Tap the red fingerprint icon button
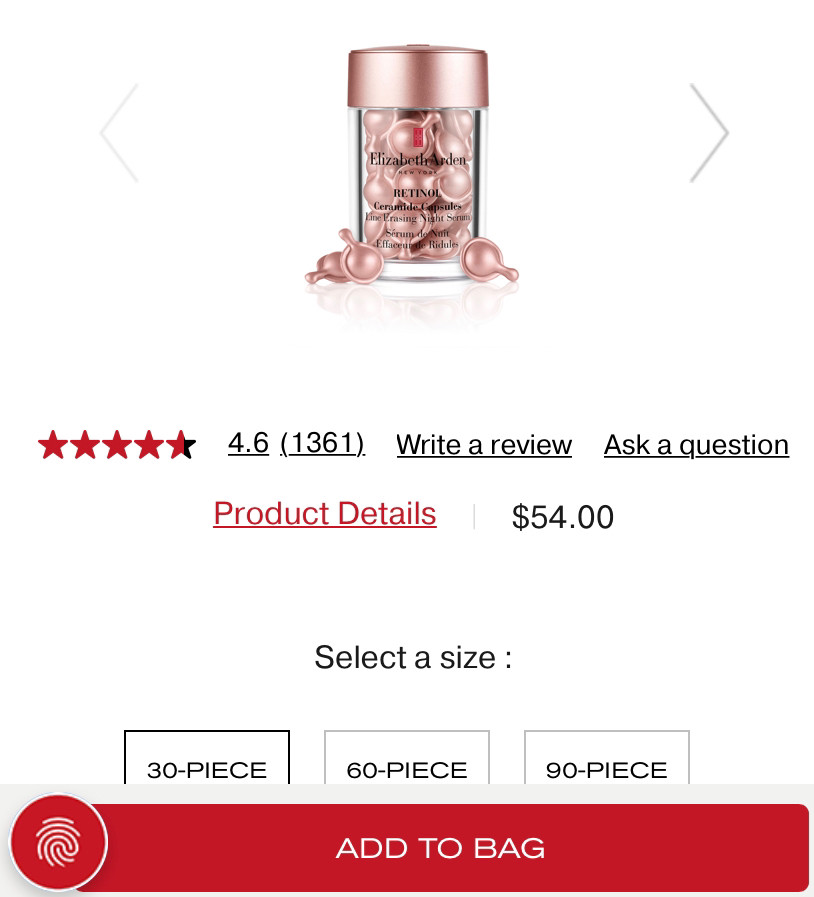Viewport: 814px width, 897px height. pos(58,843)
